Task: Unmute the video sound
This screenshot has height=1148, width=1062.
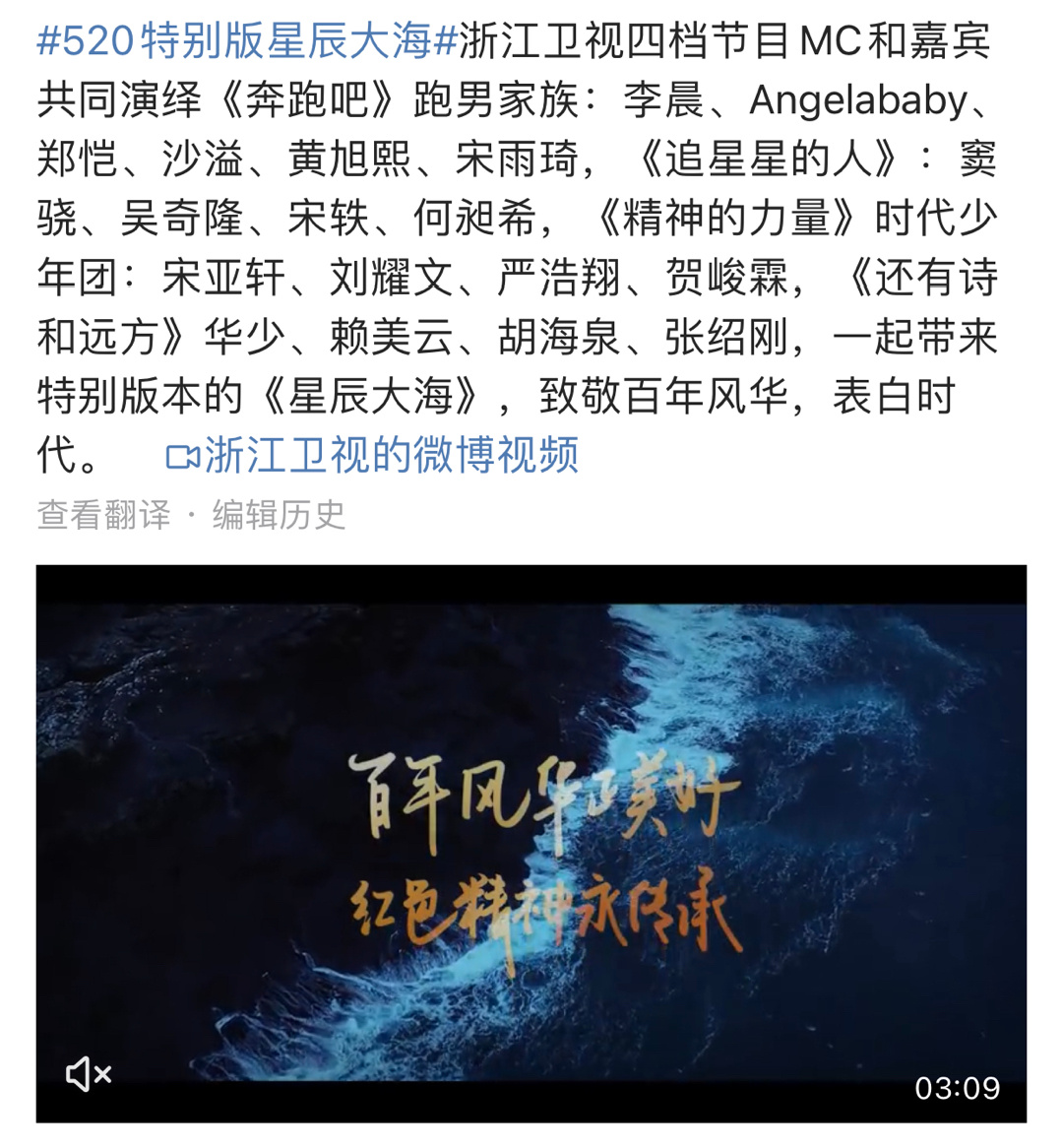Action: (89, 1073)
